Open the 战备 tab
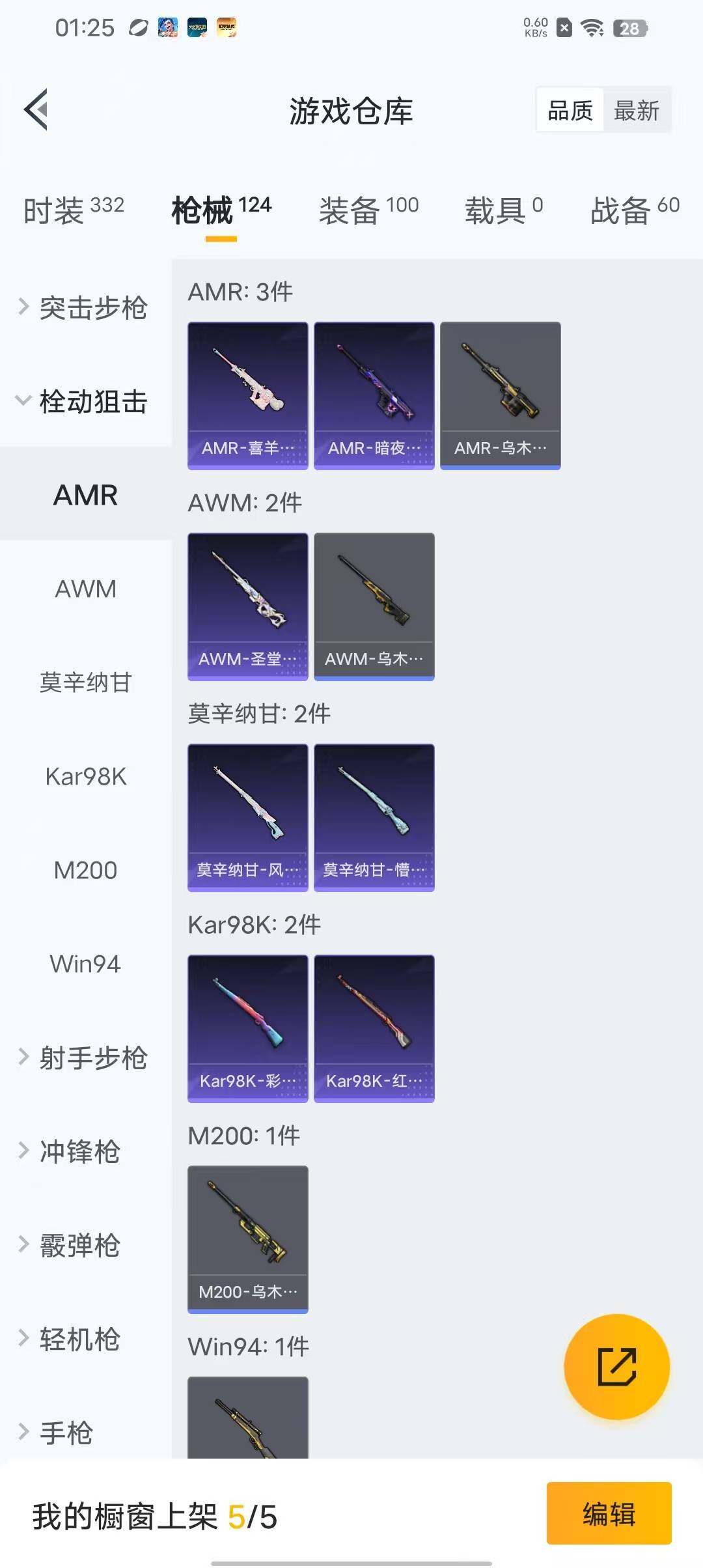This screenshot has height=1568, width=703. pos(635,210)
